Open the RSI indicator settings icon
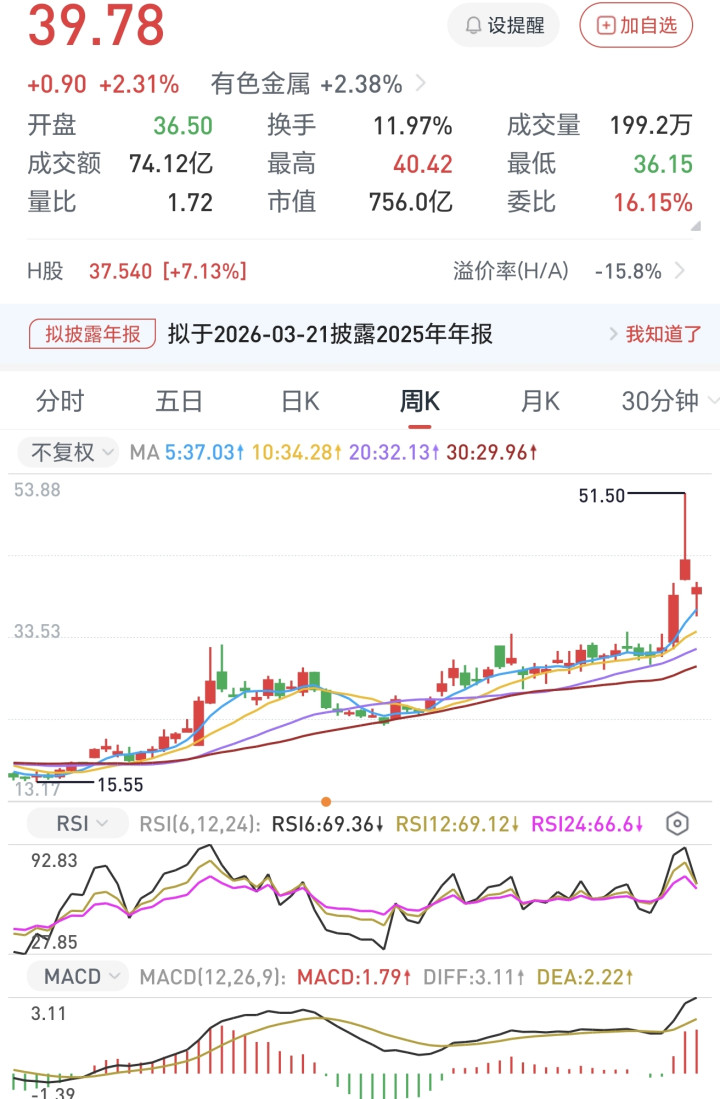 point(677,824)
